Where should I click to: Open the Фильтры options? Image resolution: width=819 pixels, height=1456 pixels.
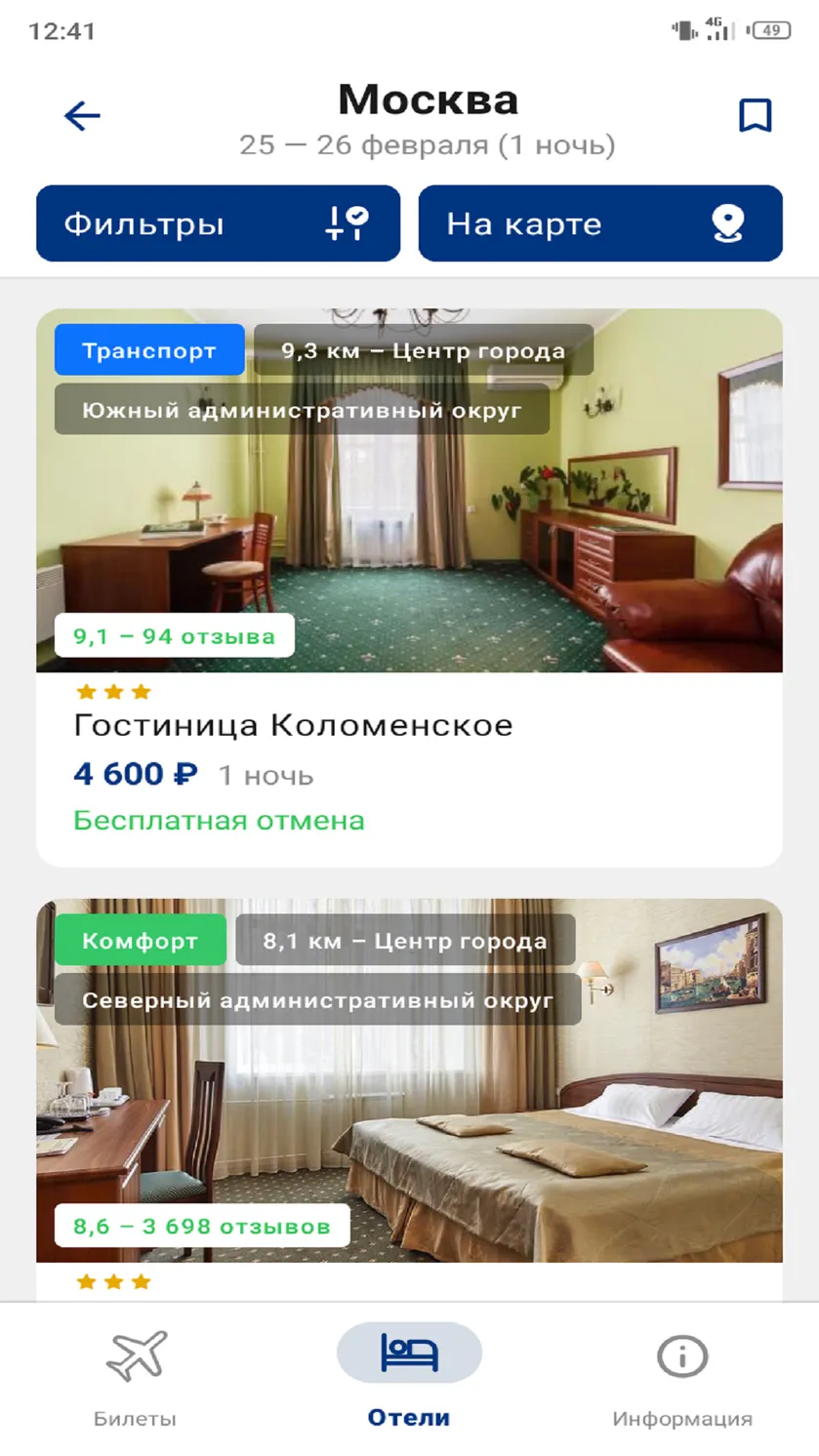click(x=219, y=223)
